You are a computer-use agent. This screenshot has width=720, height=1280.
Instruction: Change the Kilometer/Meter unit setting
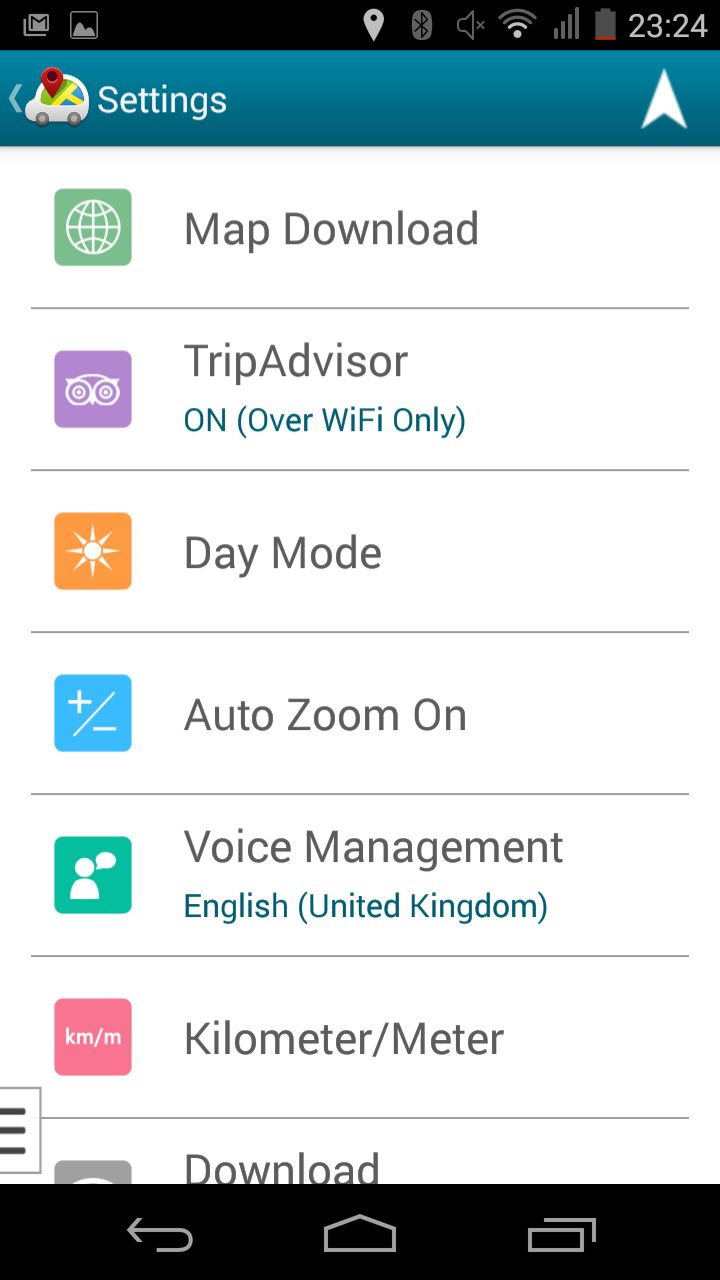pos(360,1038)
